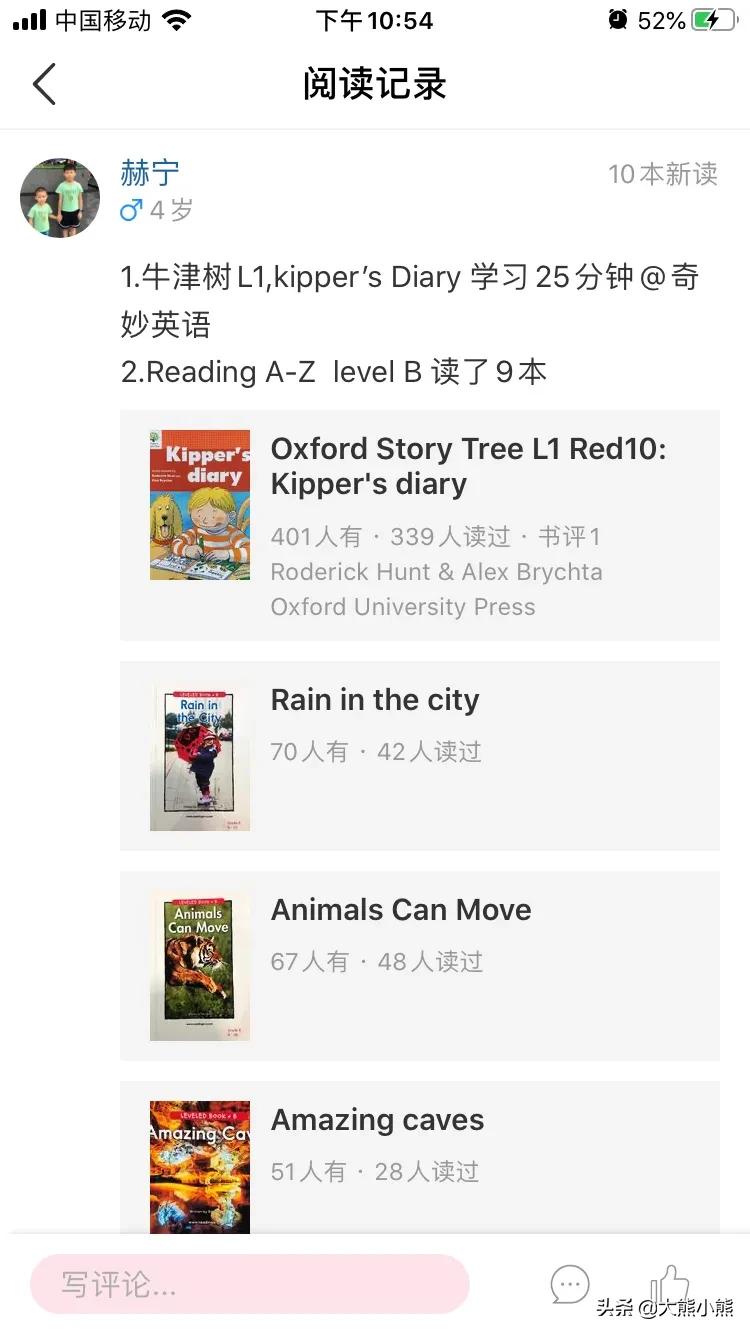Like this reading record

(x=669, y=1283)
